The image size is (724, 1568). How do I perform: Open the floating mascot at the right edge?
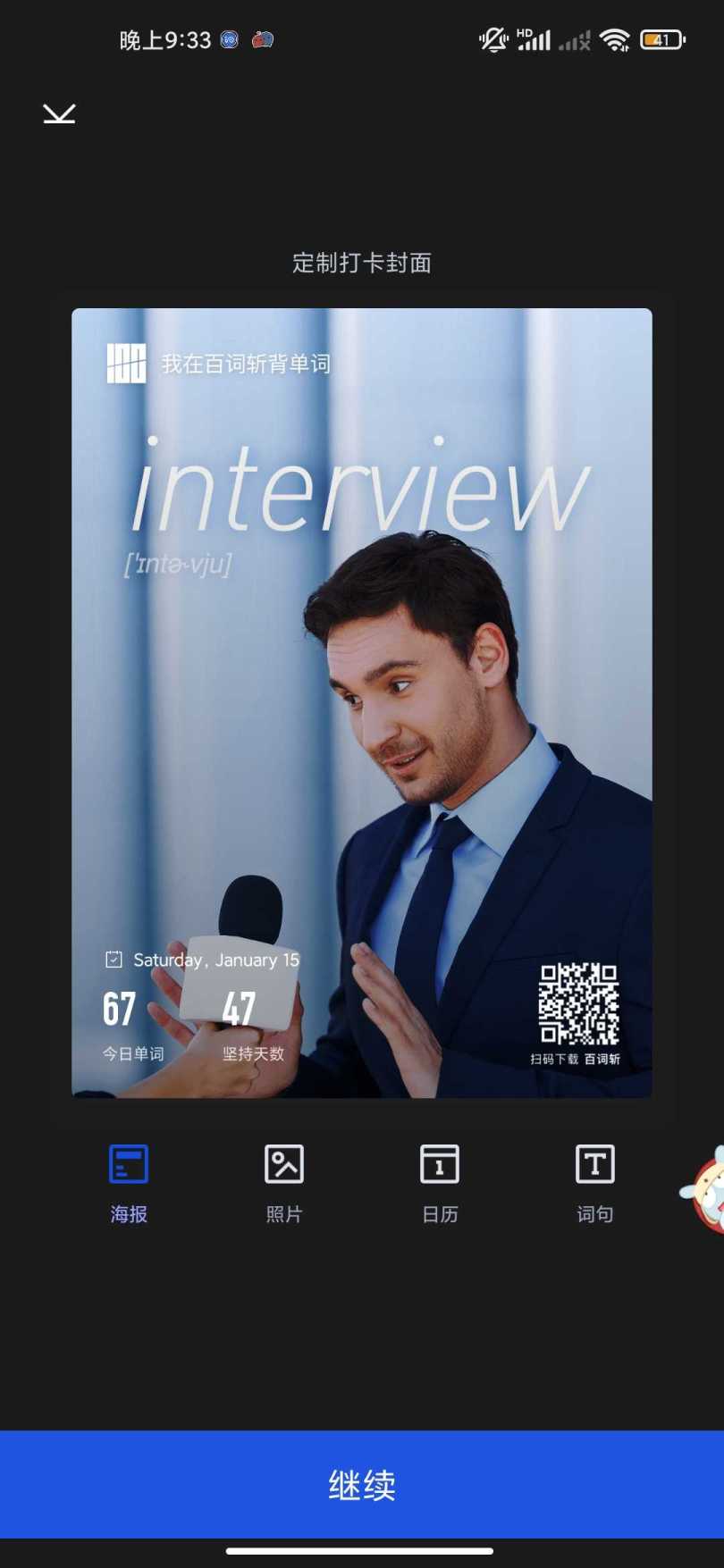tap(708, 1189)
